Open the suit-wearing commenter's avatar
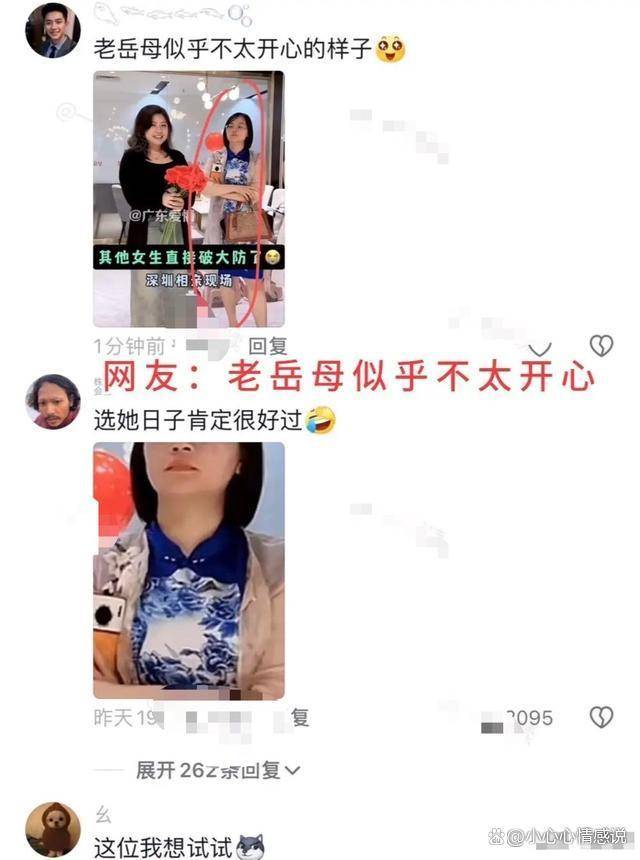Viewport: 640px width, 860px height. click(53, 30)
